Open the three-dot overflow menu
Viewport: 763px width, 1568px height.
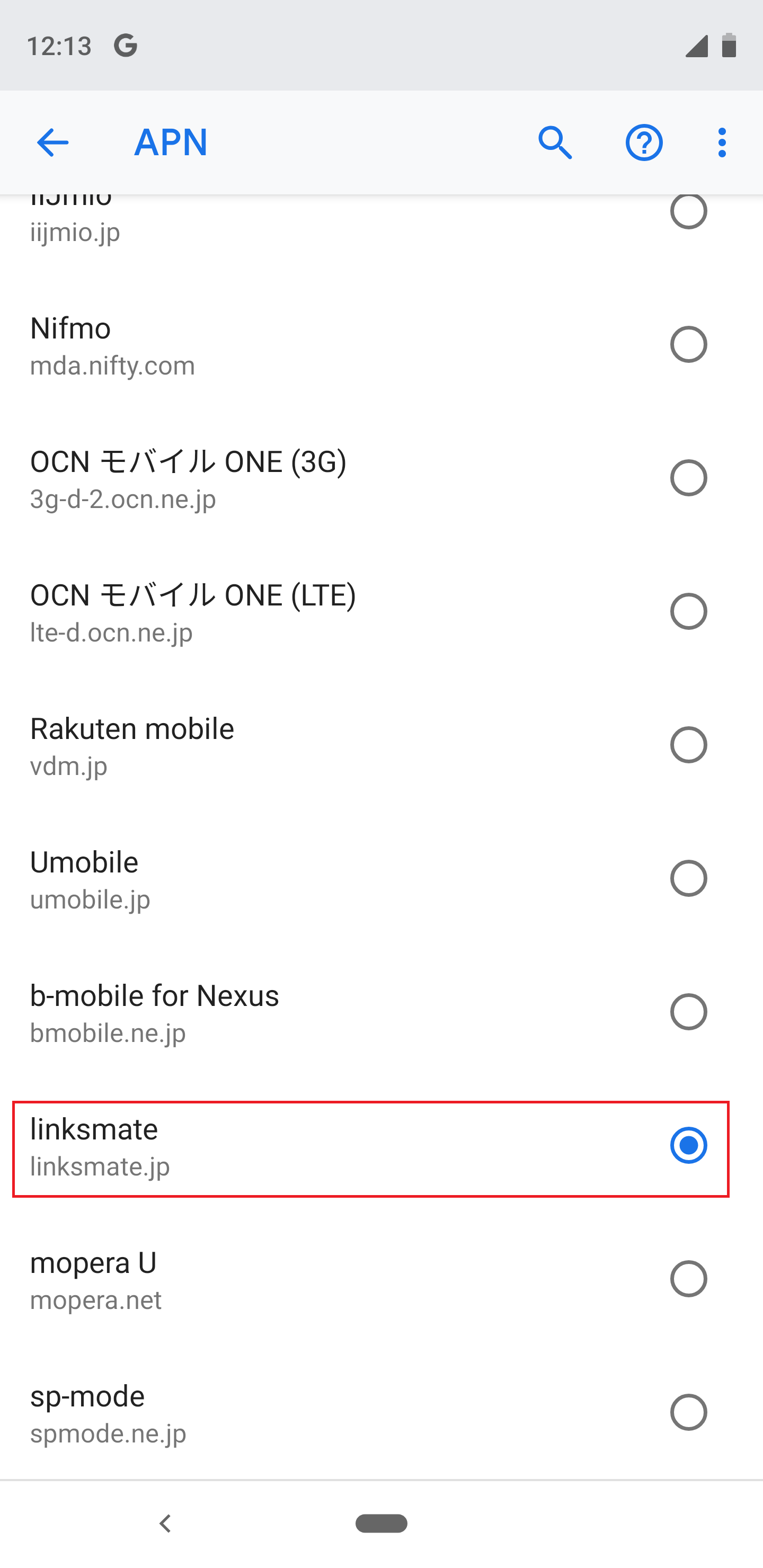point(721,142)
